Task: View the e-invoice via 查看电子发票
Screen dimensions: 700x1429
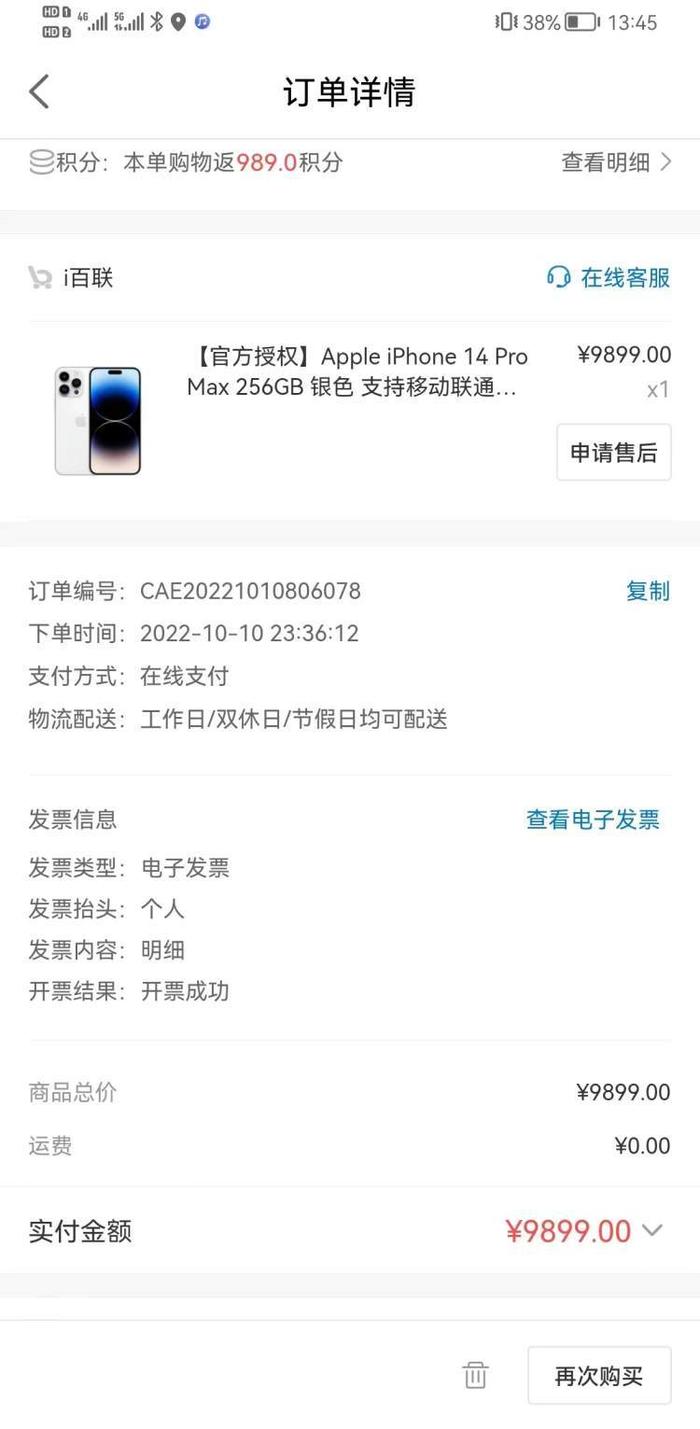Action: tap(593, 820)
